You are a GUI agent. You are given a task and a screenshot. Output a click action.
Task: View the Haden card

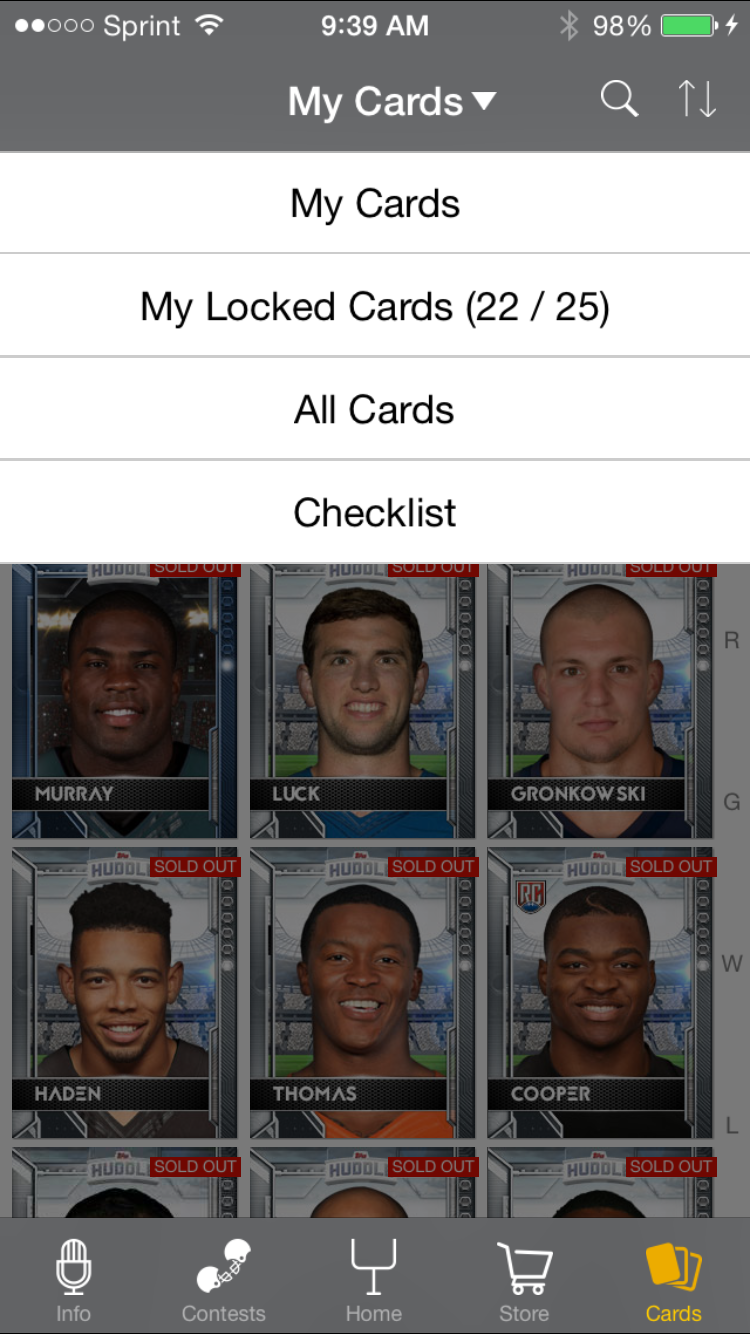pyautogui.click(x=124, y=993)
